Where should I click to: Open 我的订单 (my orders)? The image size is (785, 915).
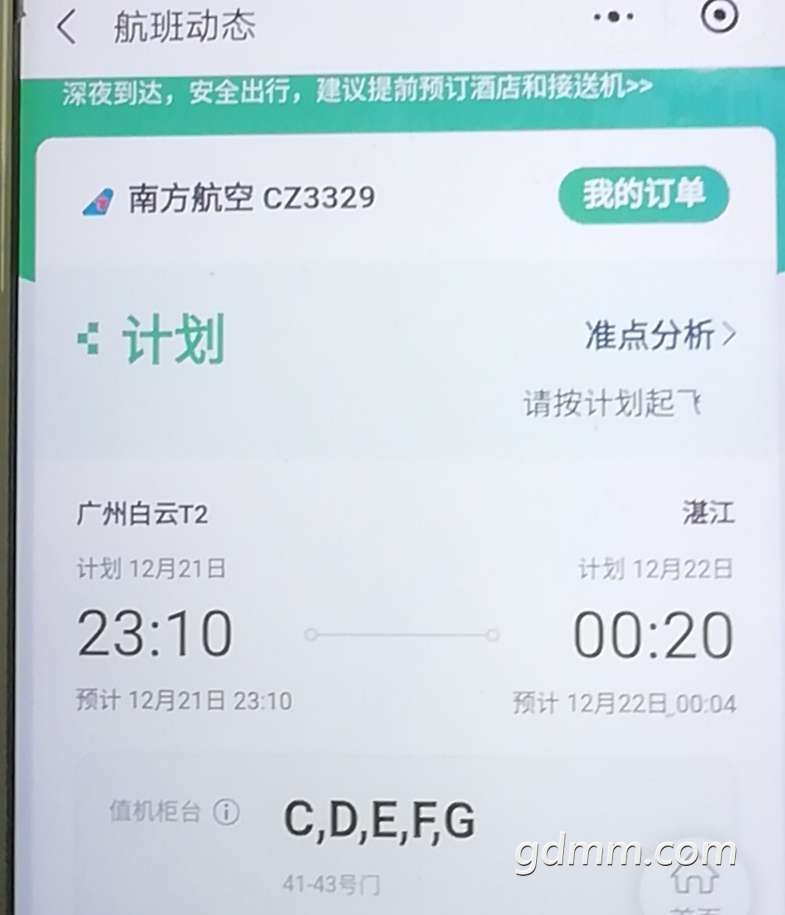coord(643,194)
